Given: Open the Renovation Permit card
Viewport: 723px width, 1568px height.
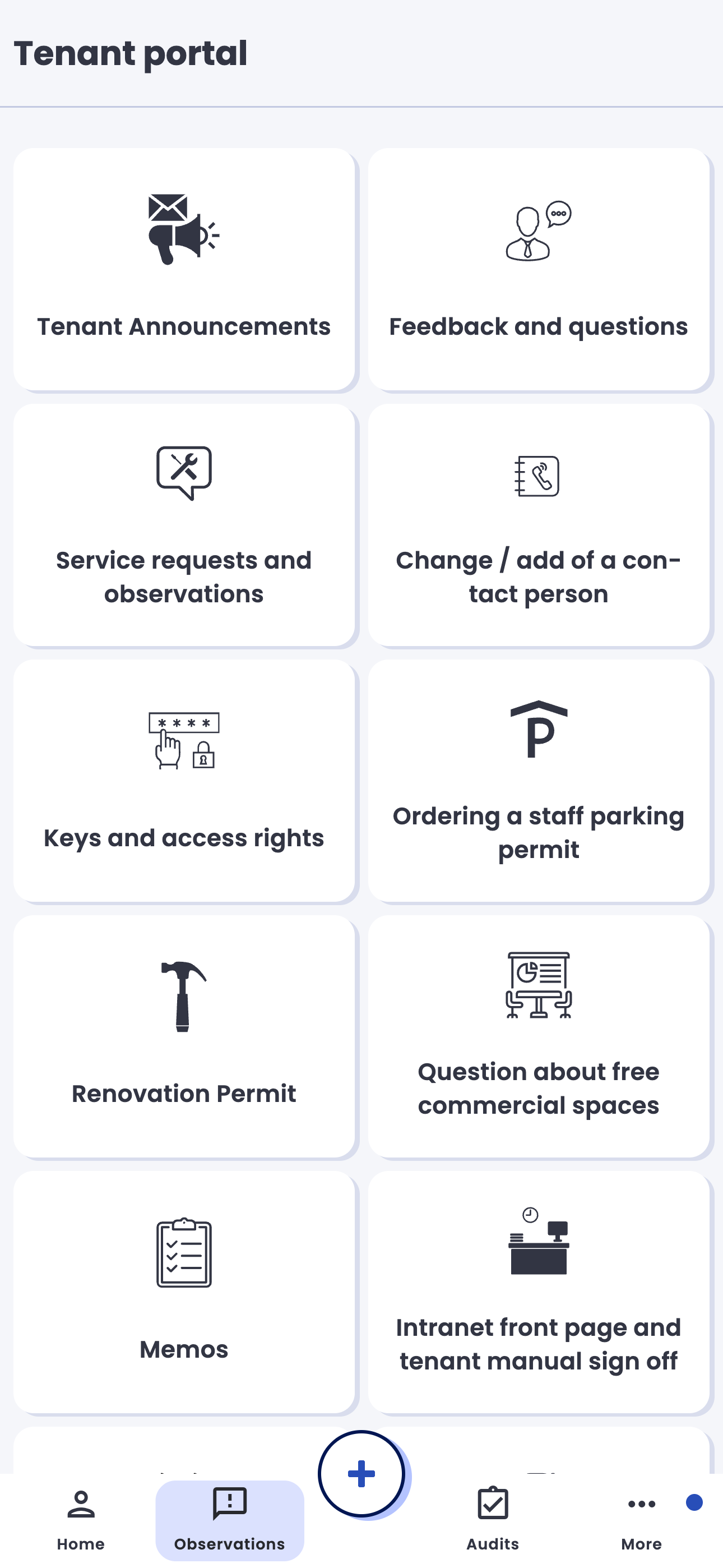Looking at the screenshot, I should tap(184, 1036).
